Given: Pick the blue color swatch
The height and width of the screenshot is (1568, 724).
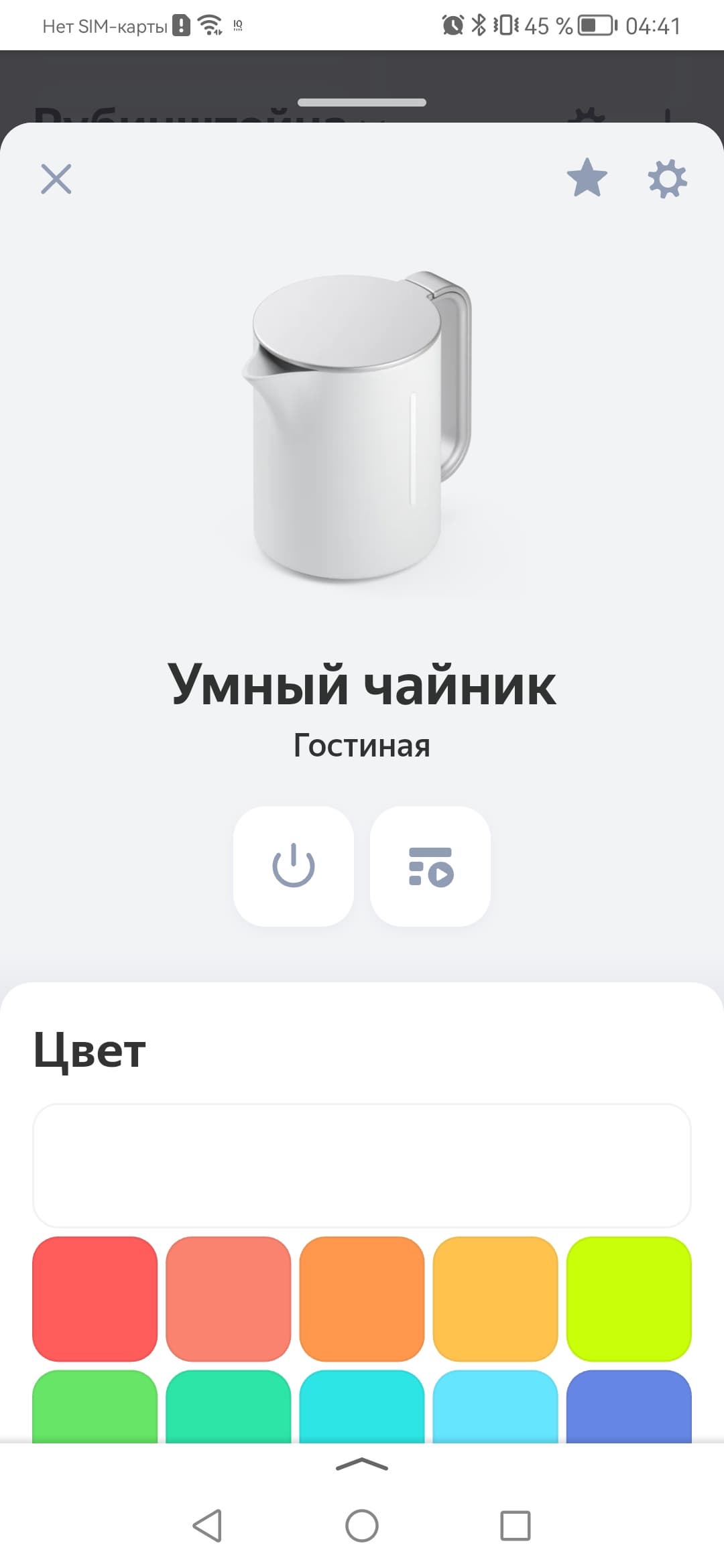Looking at the screenshot, I should tap(629, 1406).
